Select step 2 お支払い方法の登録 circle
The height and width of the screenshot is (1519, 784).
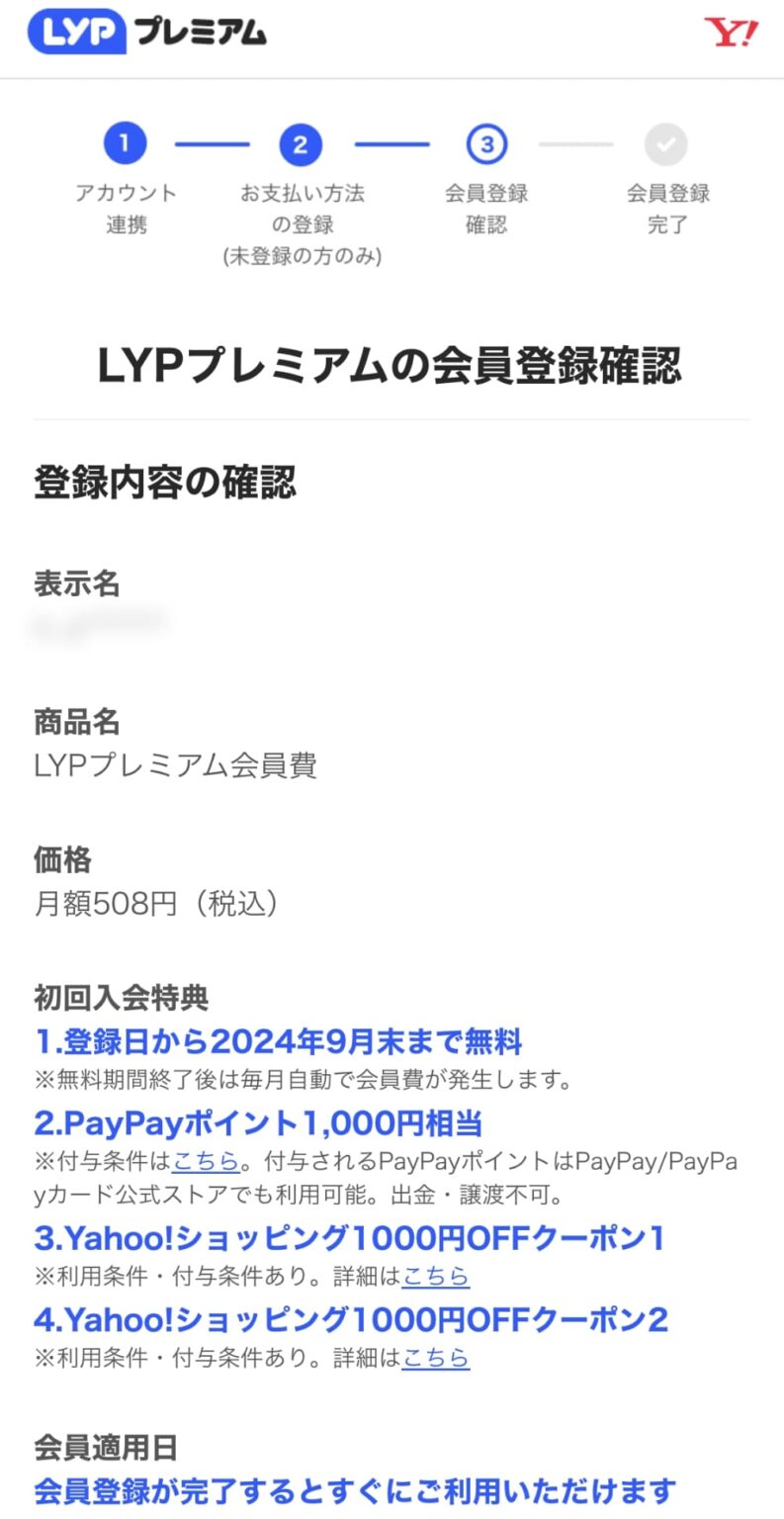[300, 144]
